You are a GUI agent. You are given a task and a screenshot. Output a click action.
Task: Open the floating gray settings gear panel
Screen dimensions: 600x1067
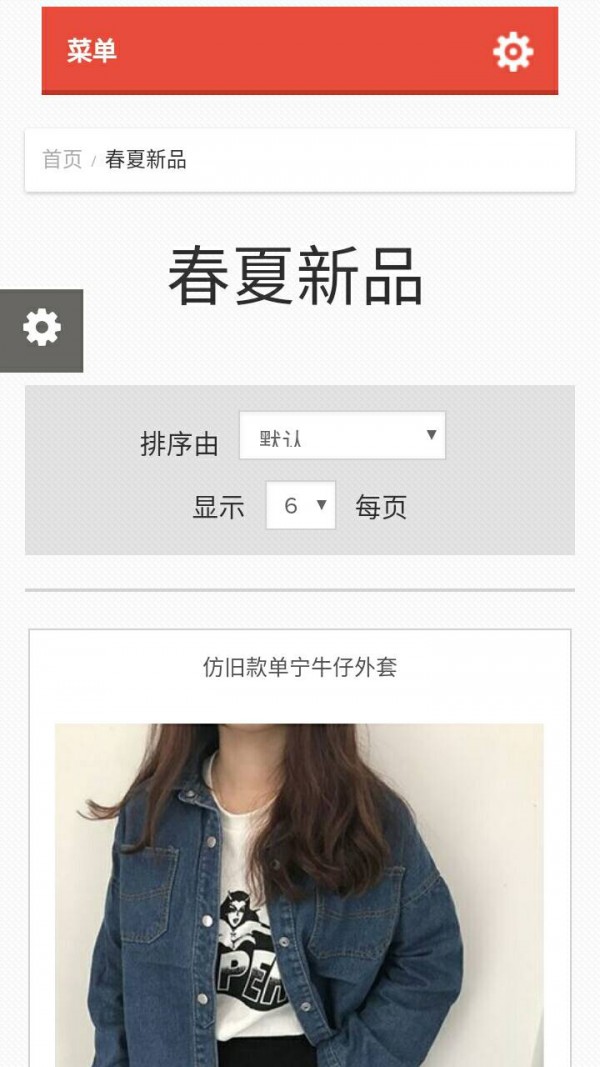[x=41, y=329]
